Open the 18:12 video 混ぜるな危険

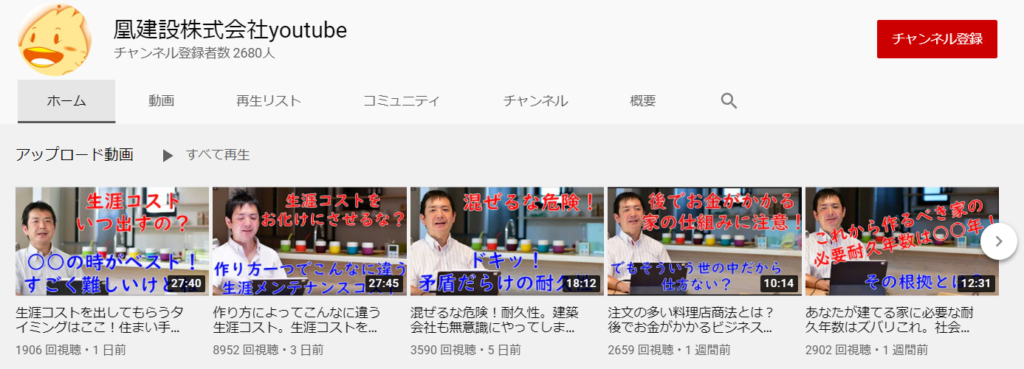coord(507,242)
